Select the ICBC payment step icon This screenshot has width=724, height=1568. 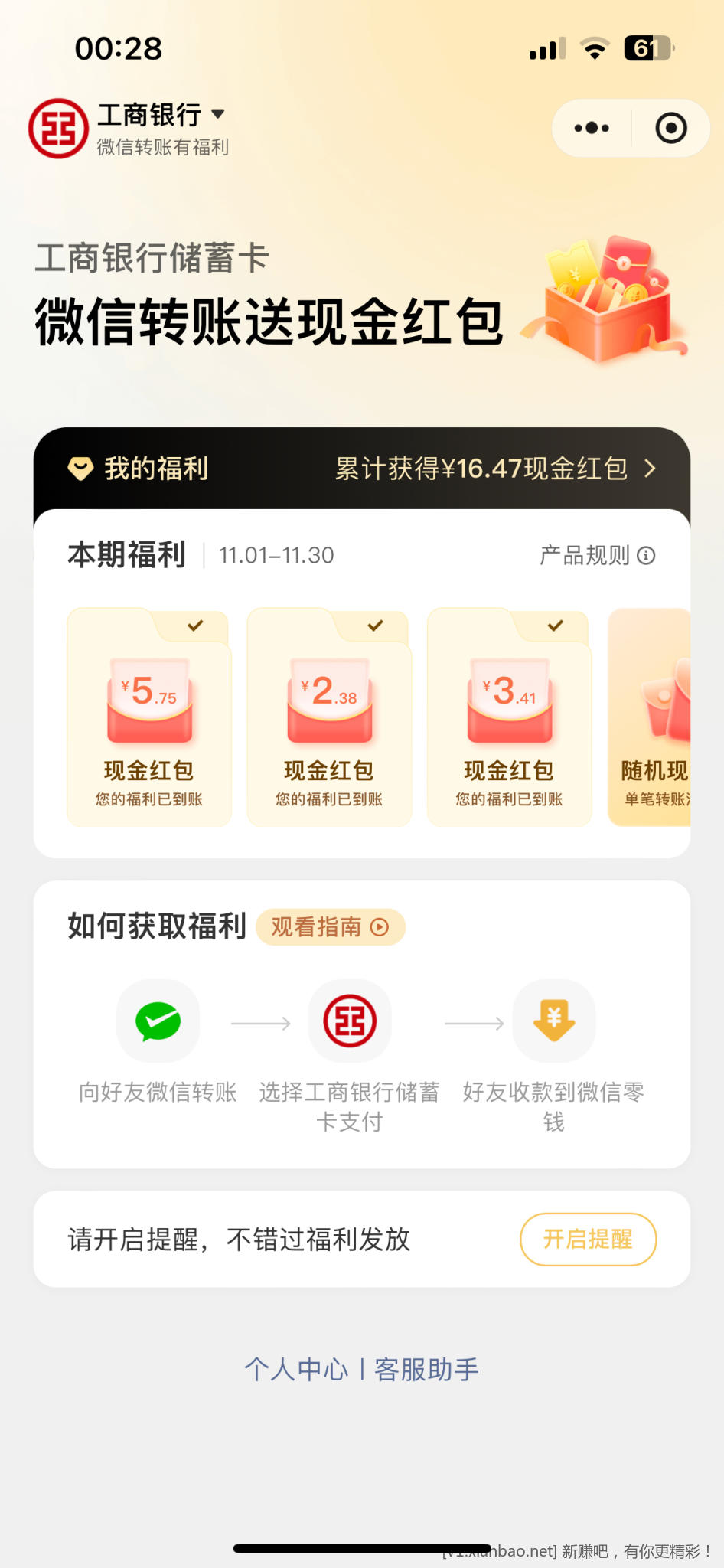pos(350,1021)
